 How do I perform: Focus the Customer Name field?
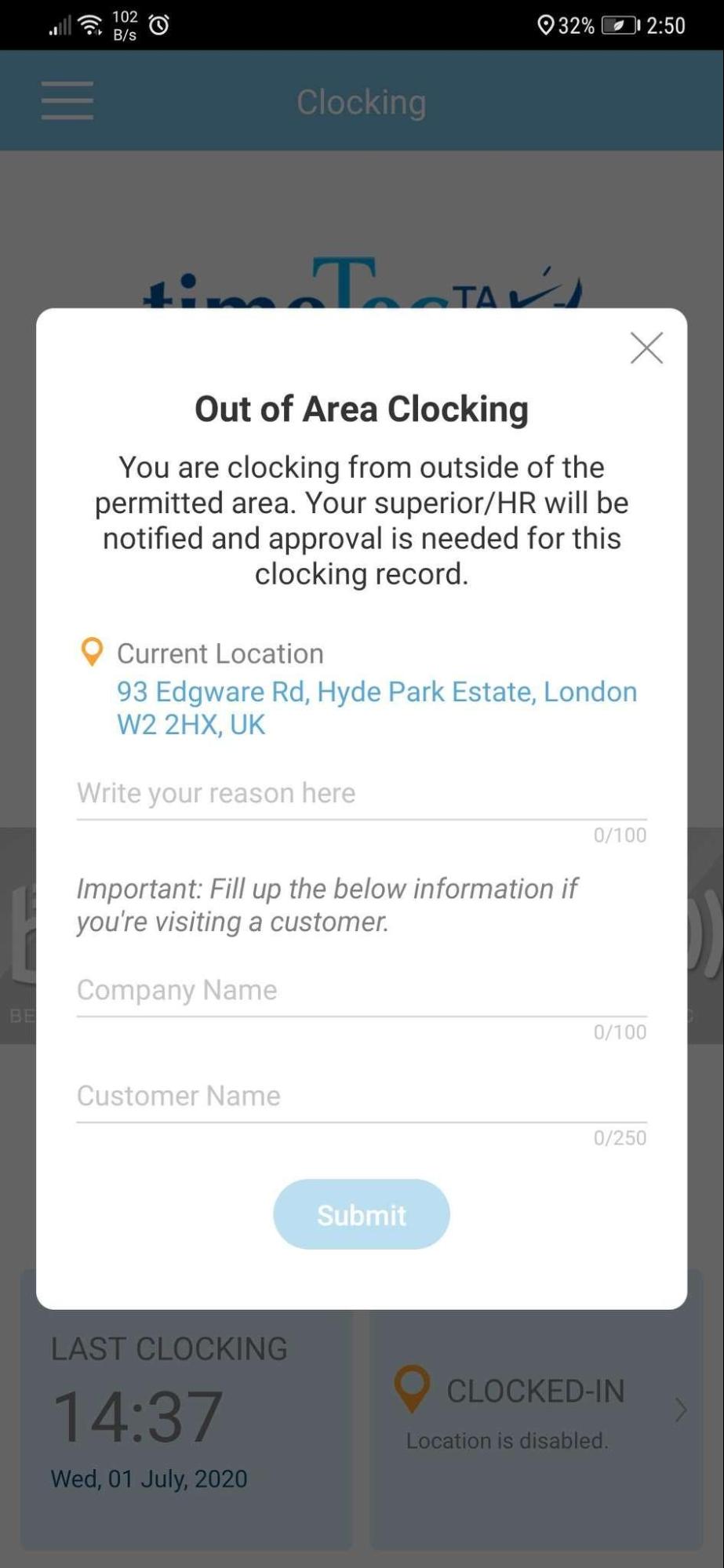click(362, 1097)
